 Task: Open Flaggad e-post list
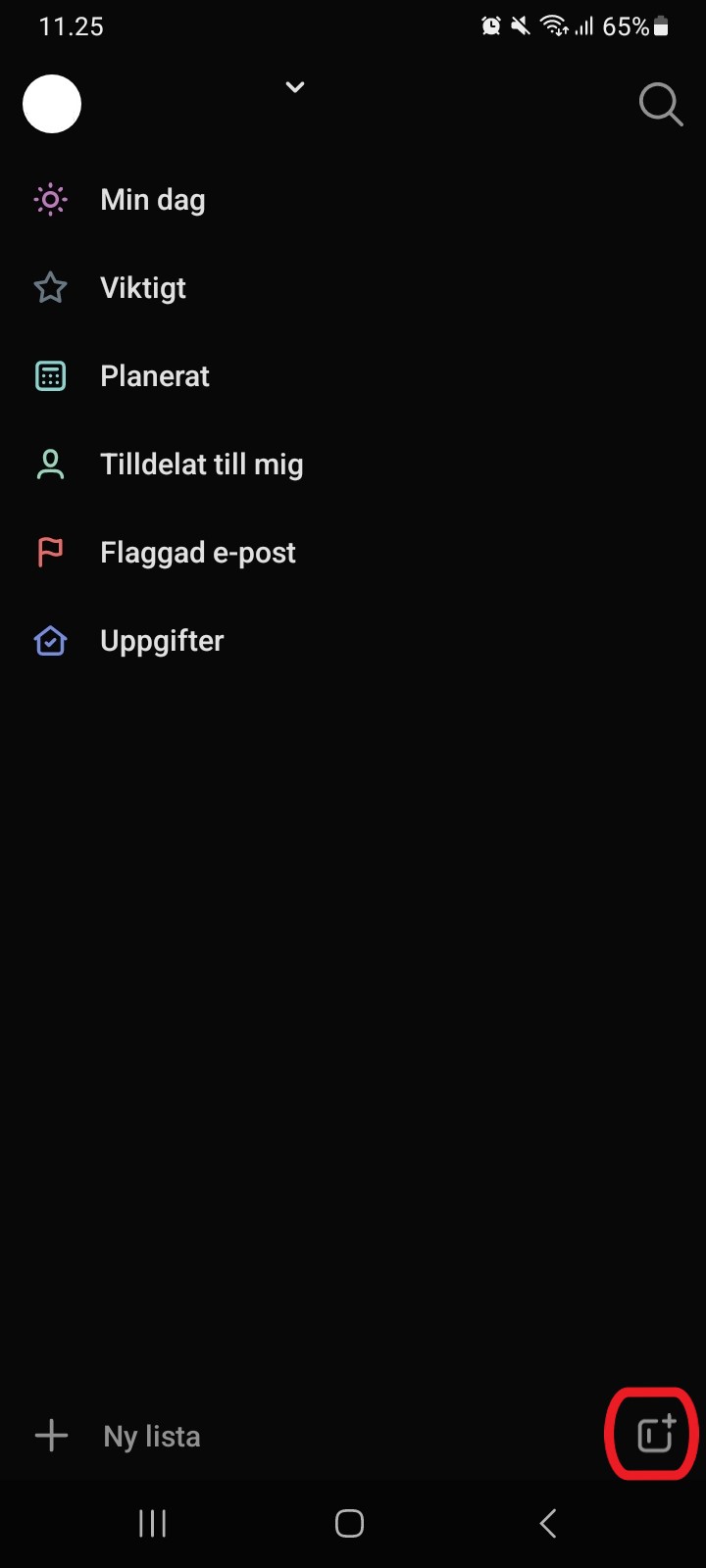click(353, 553)
